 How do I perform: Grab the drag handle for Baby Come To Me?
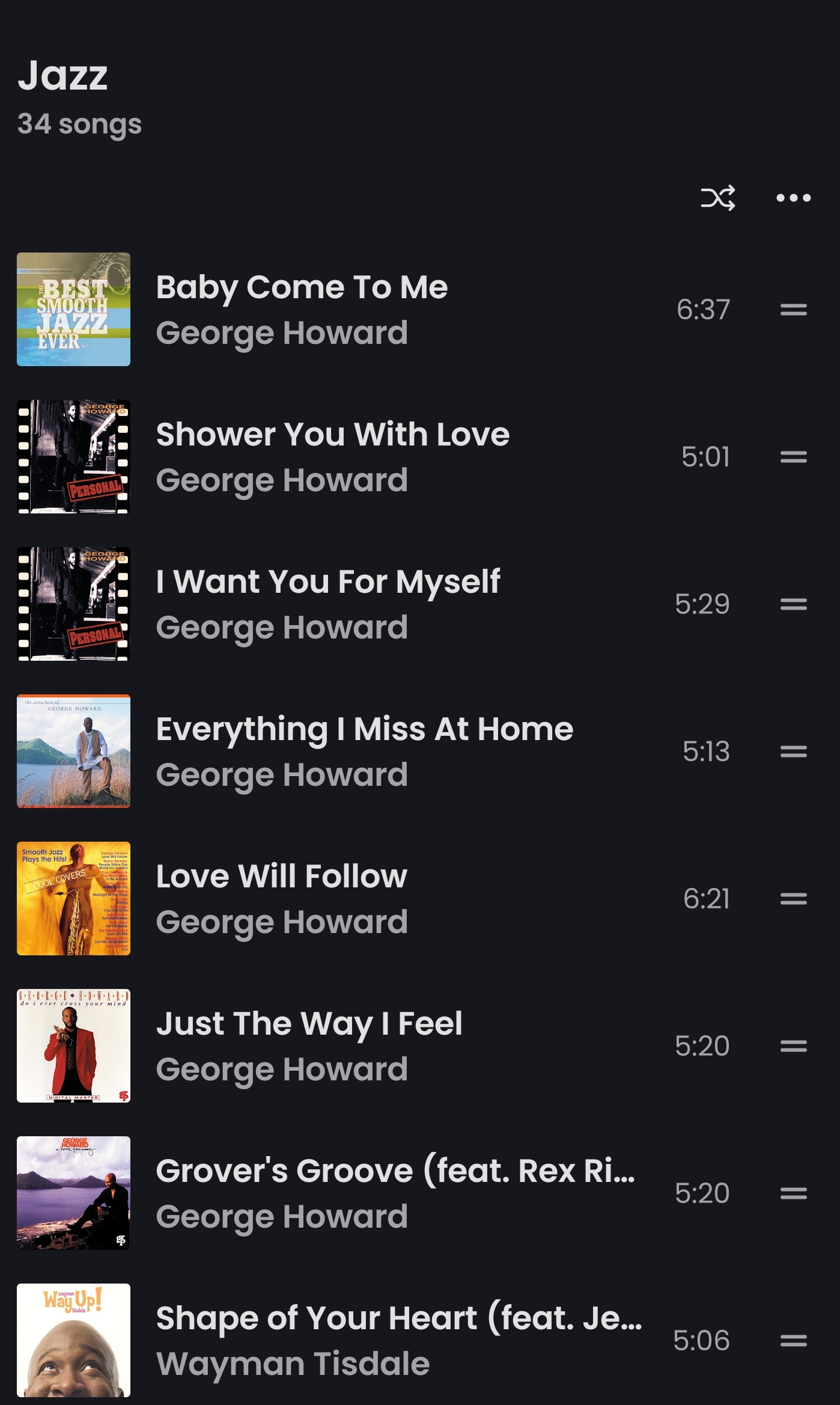click(794, 309)
